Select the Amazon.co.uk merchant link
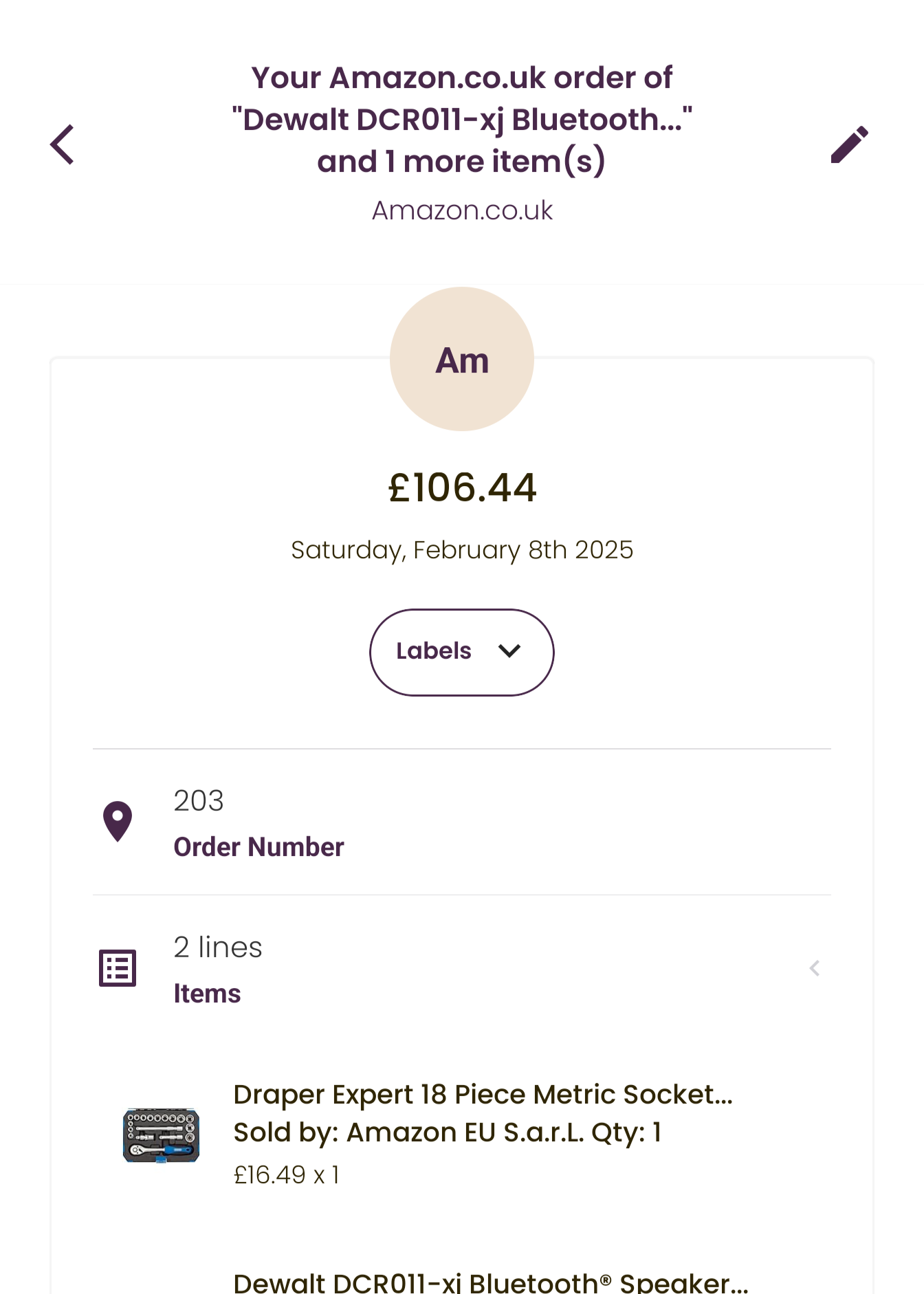 point(461,210)
